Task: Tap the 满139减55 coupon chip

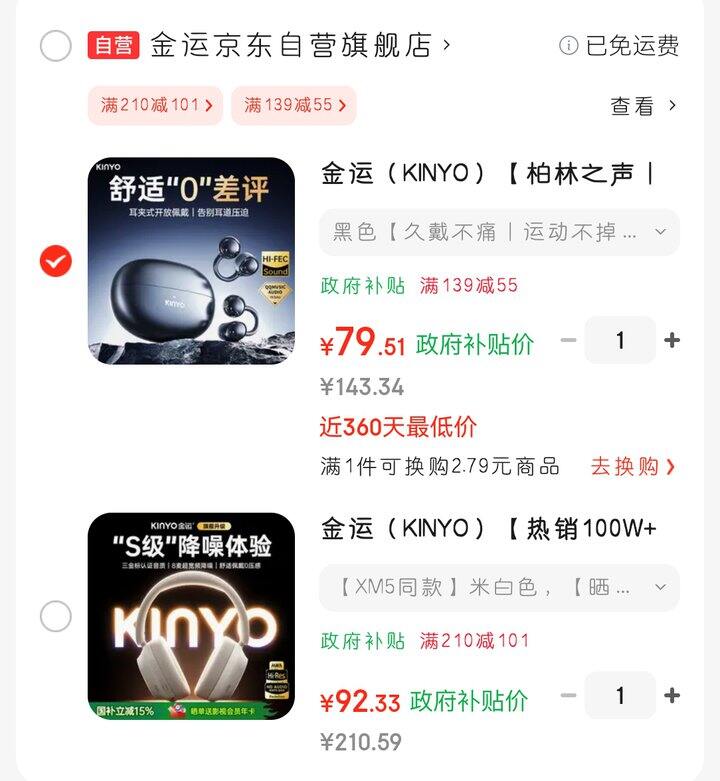Action: (x=294, y=105)
